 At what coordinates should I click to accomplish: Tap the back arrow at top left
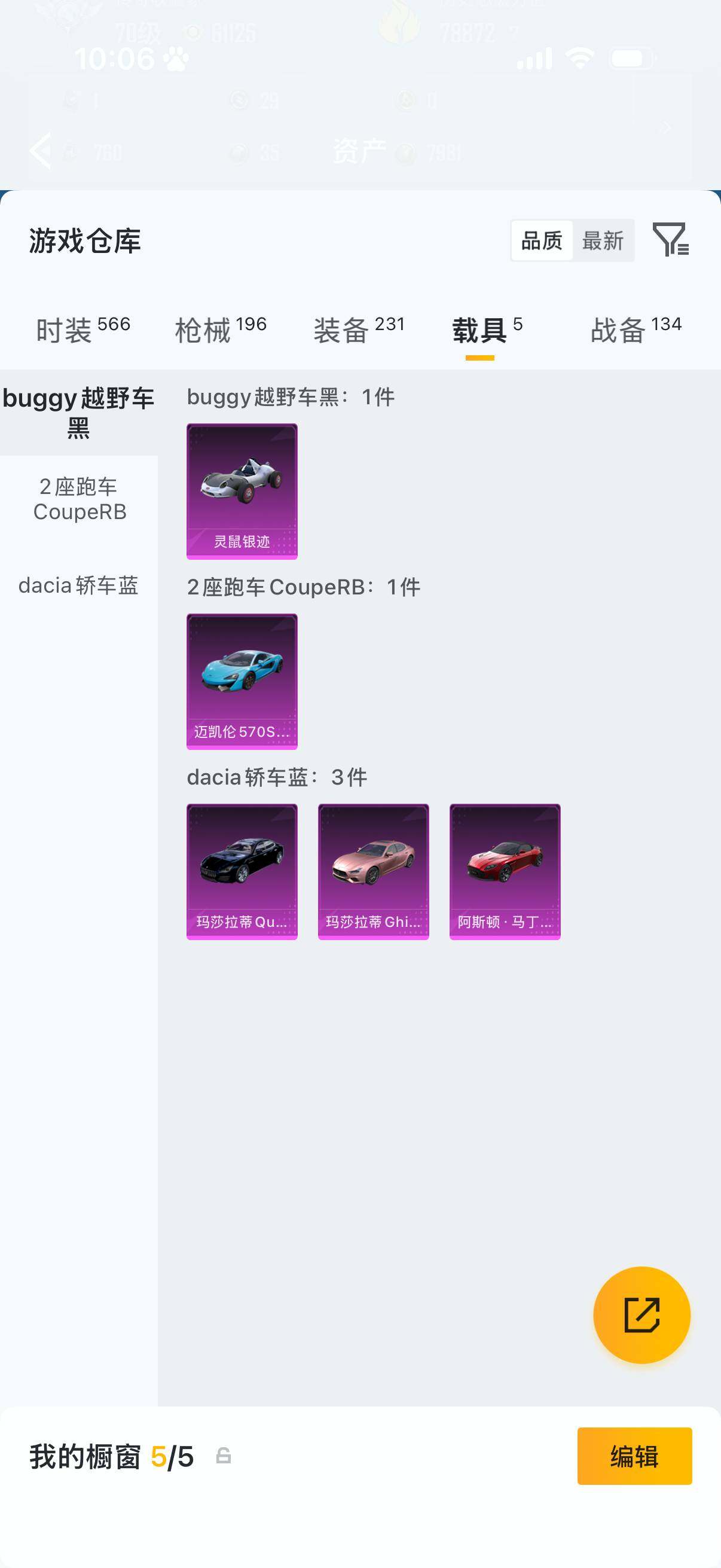point(41,150)
